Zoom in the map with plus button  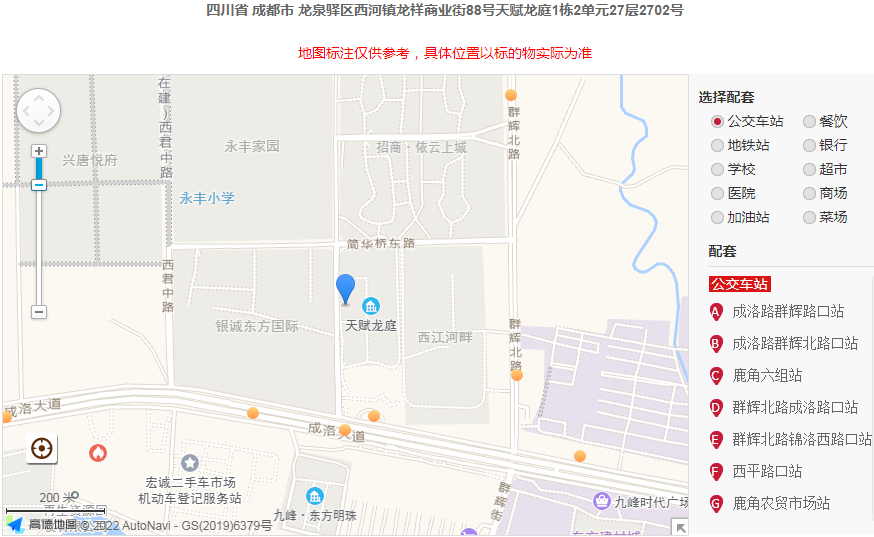[39, 151]
